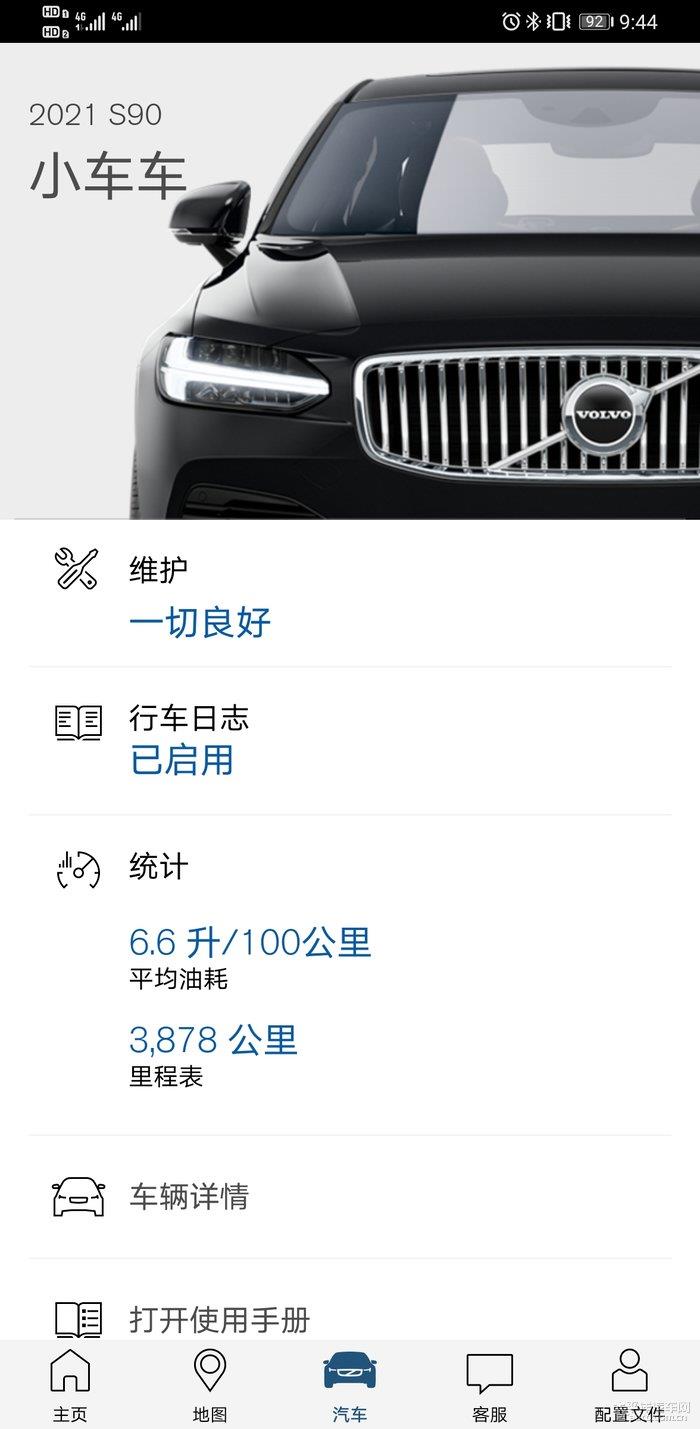
Task: Switch to the 地图 map tab
Action: 210,1385
